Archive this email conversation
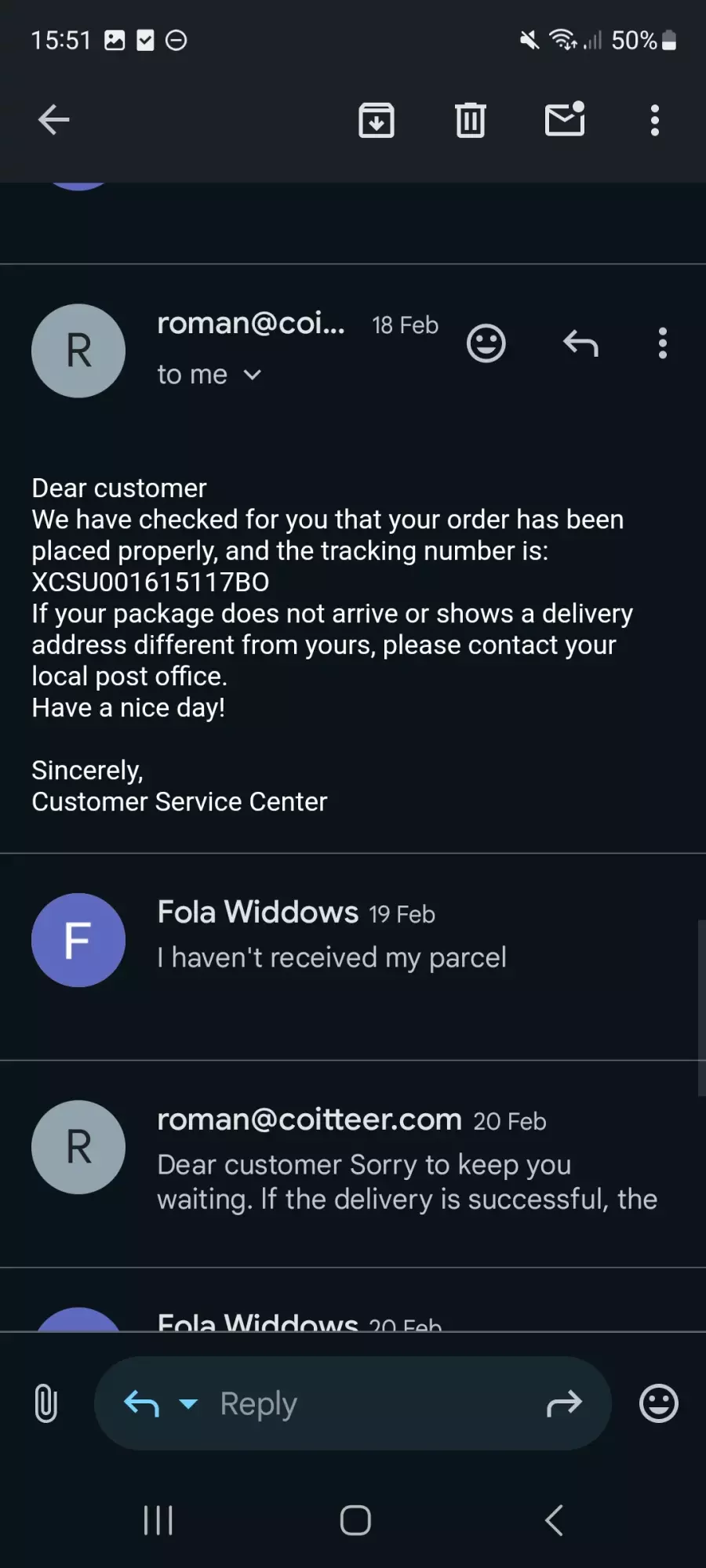 (x=377, y=120)
